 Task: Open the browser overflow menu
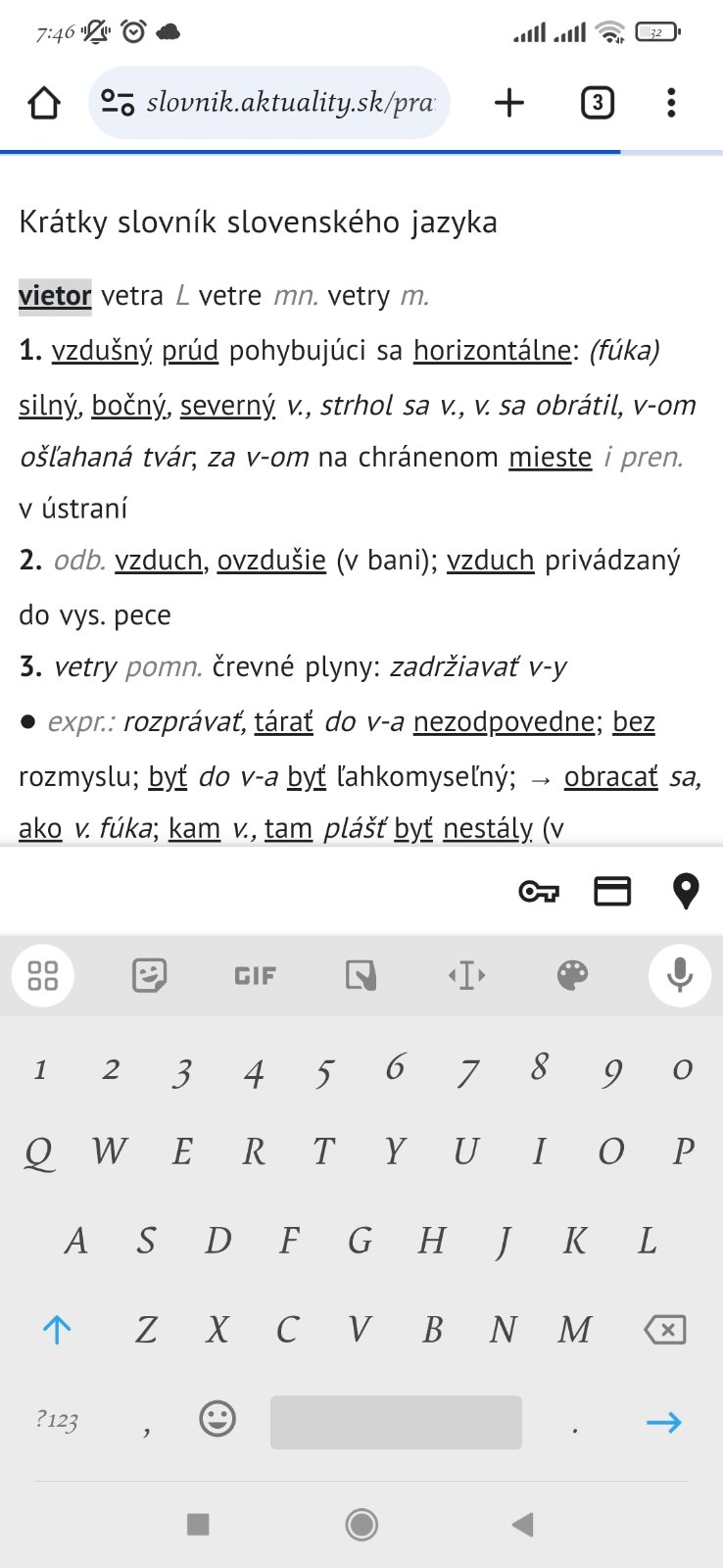click(671, 103)
